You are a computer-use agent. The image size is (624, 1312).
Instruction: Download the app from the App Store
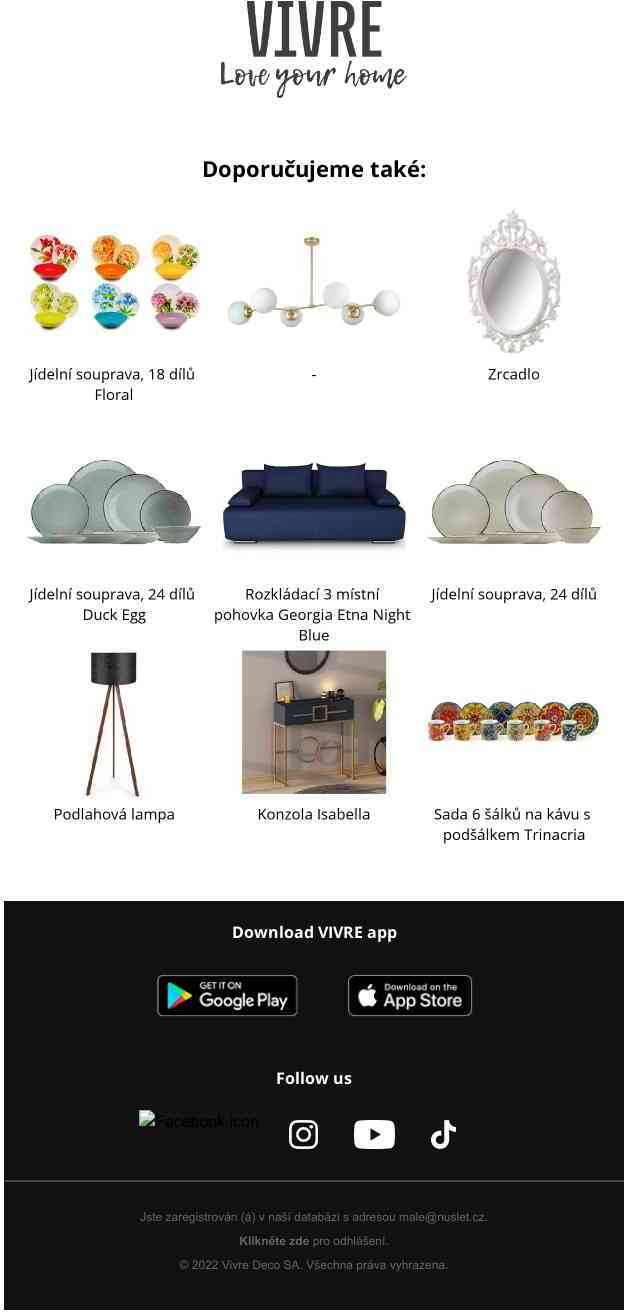[x=410, y=995]
